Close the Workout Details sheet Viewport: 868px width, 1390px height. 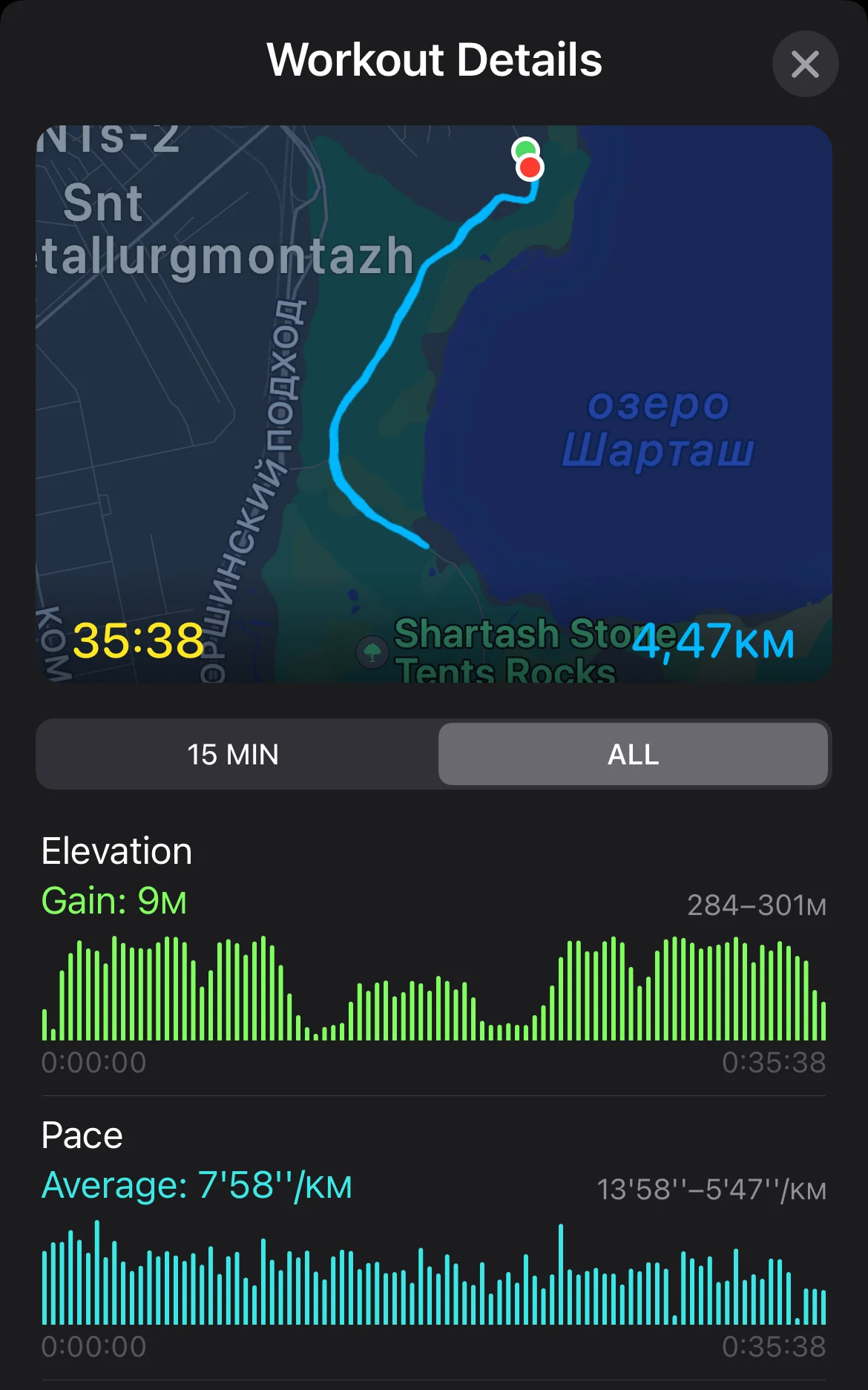(805, 64)
